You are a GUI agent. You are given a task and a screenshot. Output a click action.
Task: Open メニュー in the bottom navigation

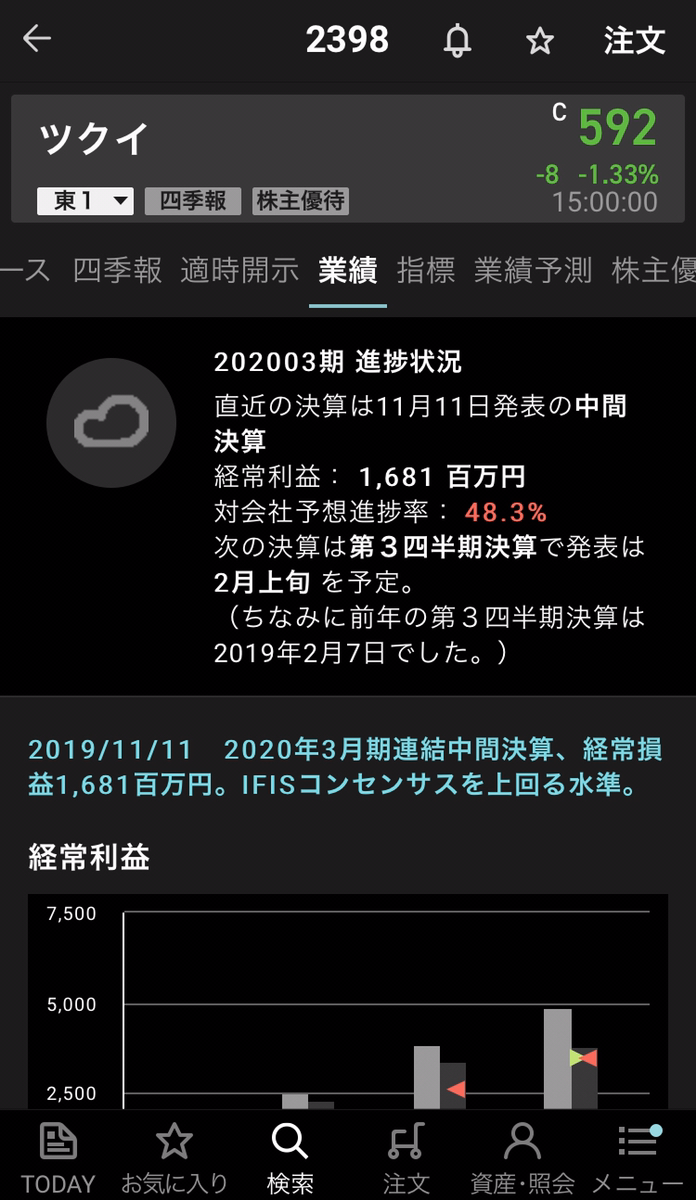(x=637, y=1158)
